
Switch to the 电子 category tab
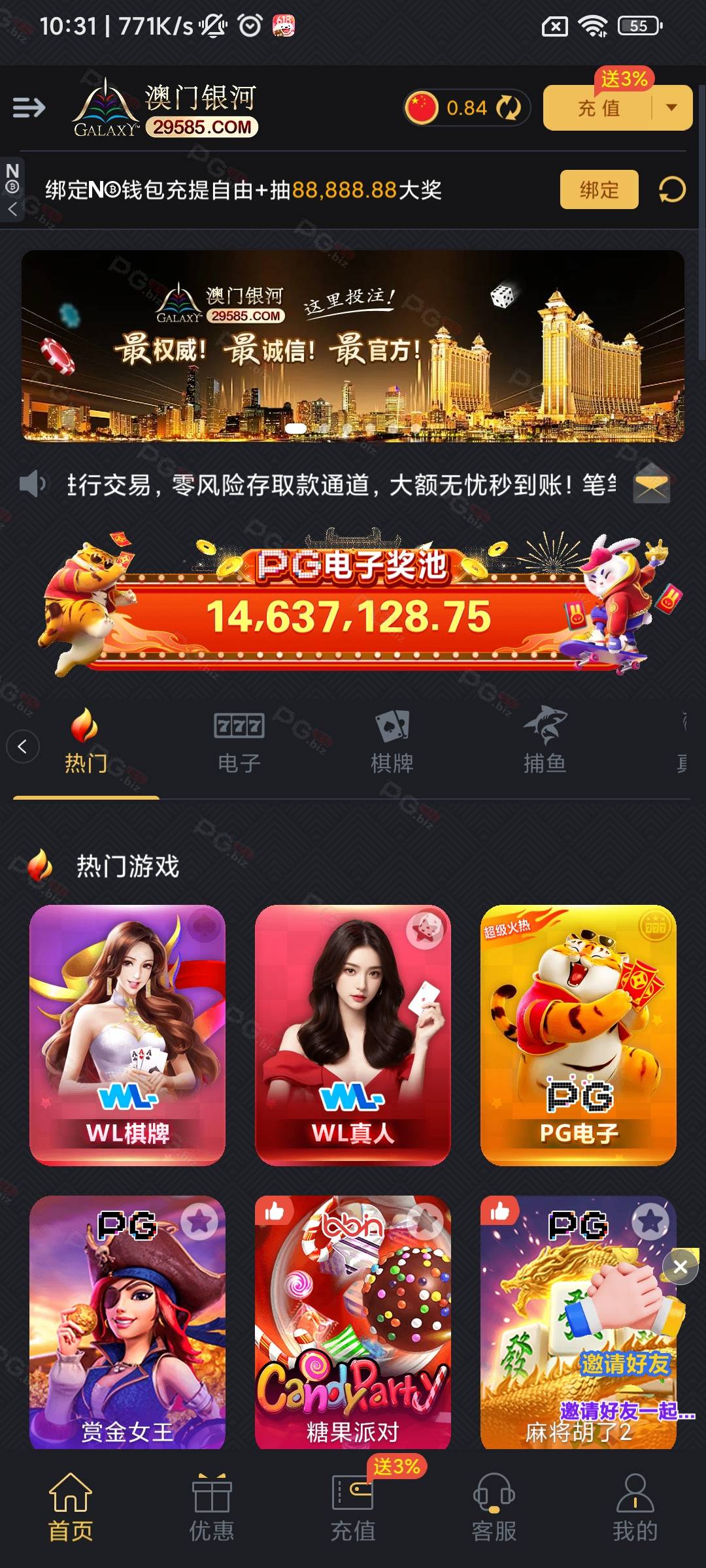coord(239,743)
